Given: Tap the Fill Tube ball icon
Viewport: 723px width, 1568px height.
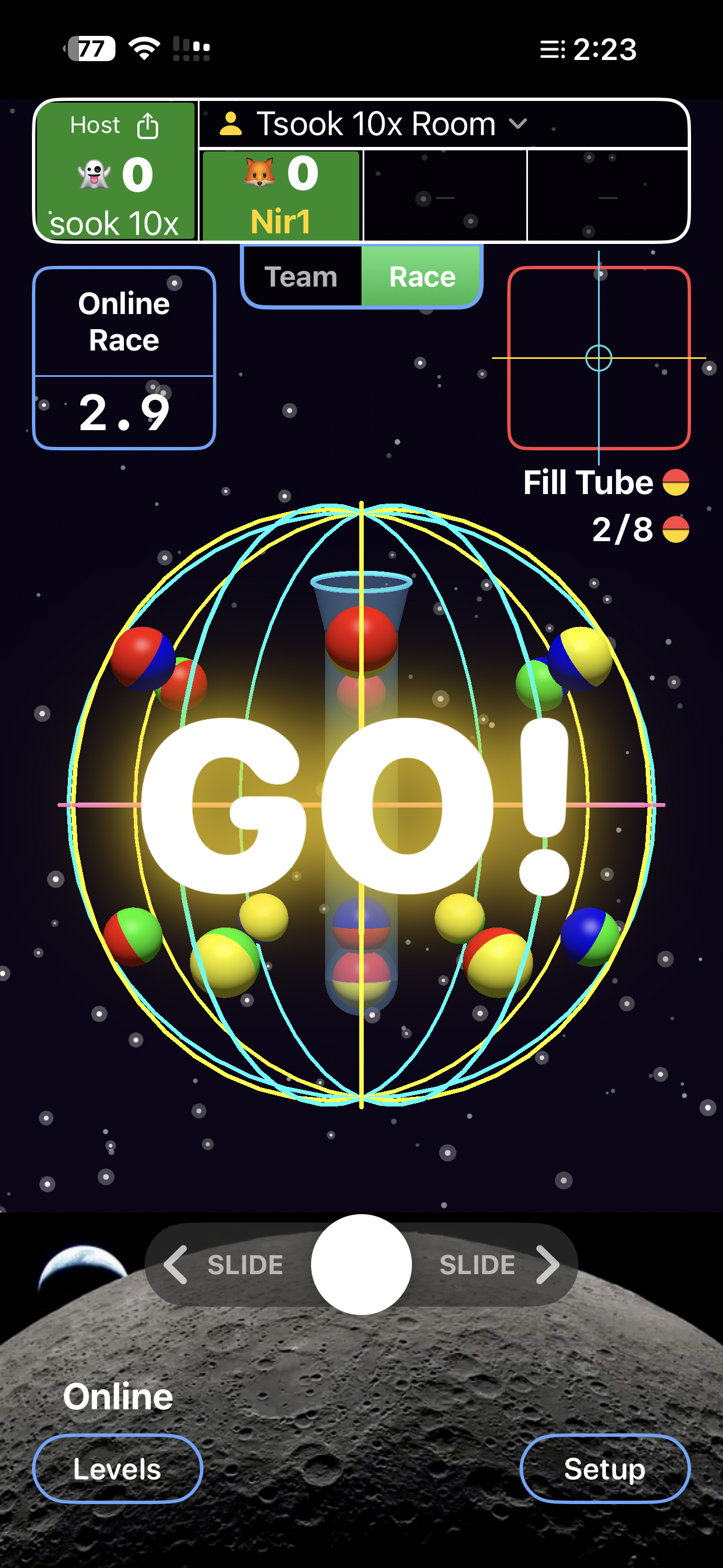Looking at the screenshot, I should pos(675,483).
